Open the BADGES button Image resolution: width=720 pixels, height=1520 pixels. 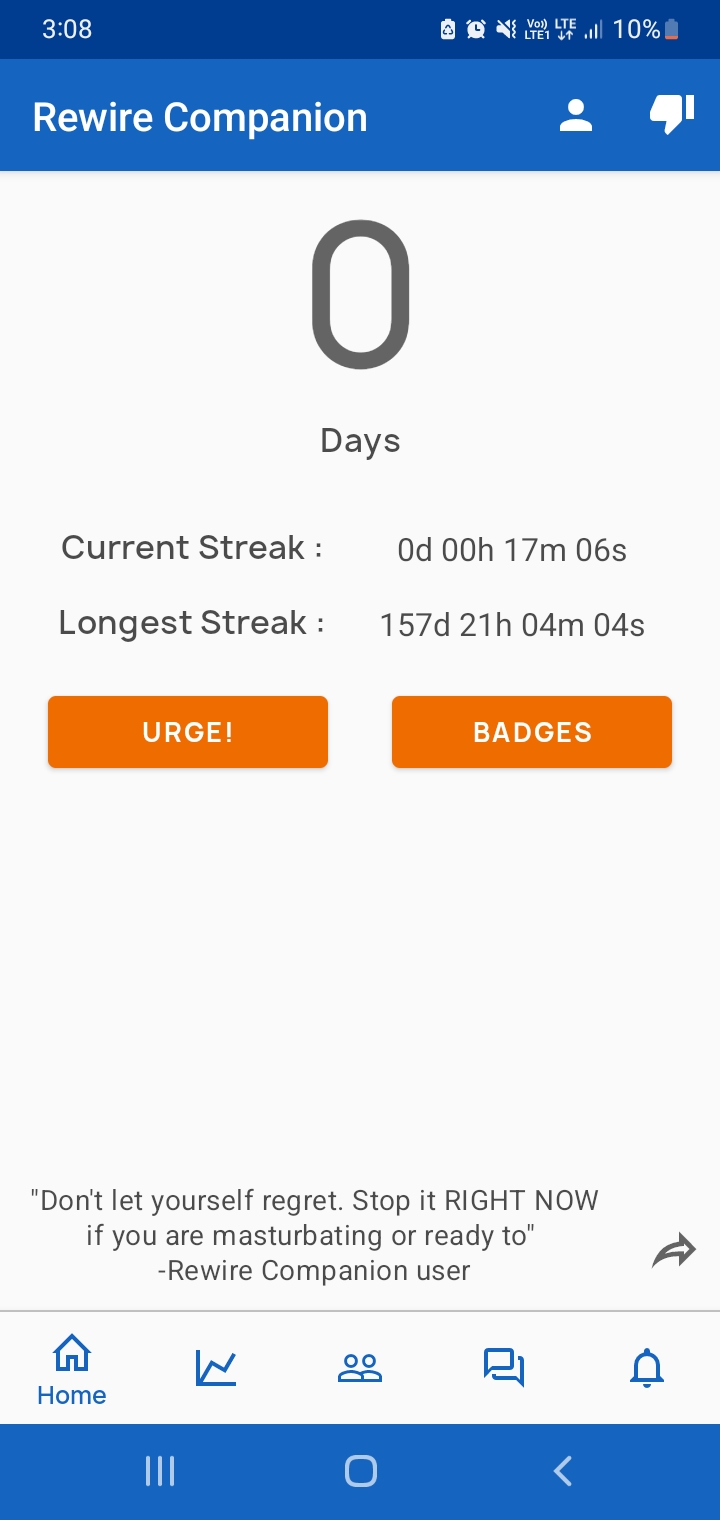[x=532, y=732]
